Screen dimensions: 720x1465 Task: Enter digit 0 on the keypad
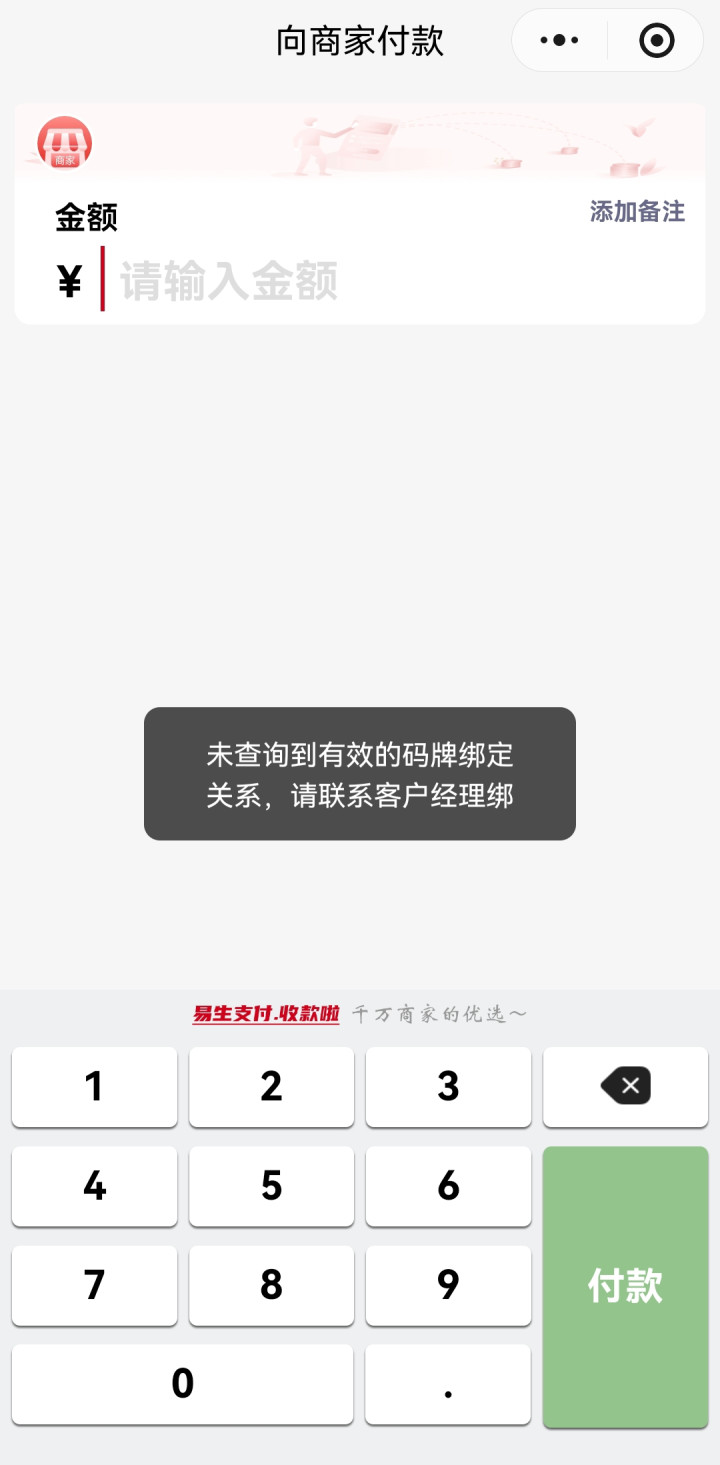[182, 1384]
